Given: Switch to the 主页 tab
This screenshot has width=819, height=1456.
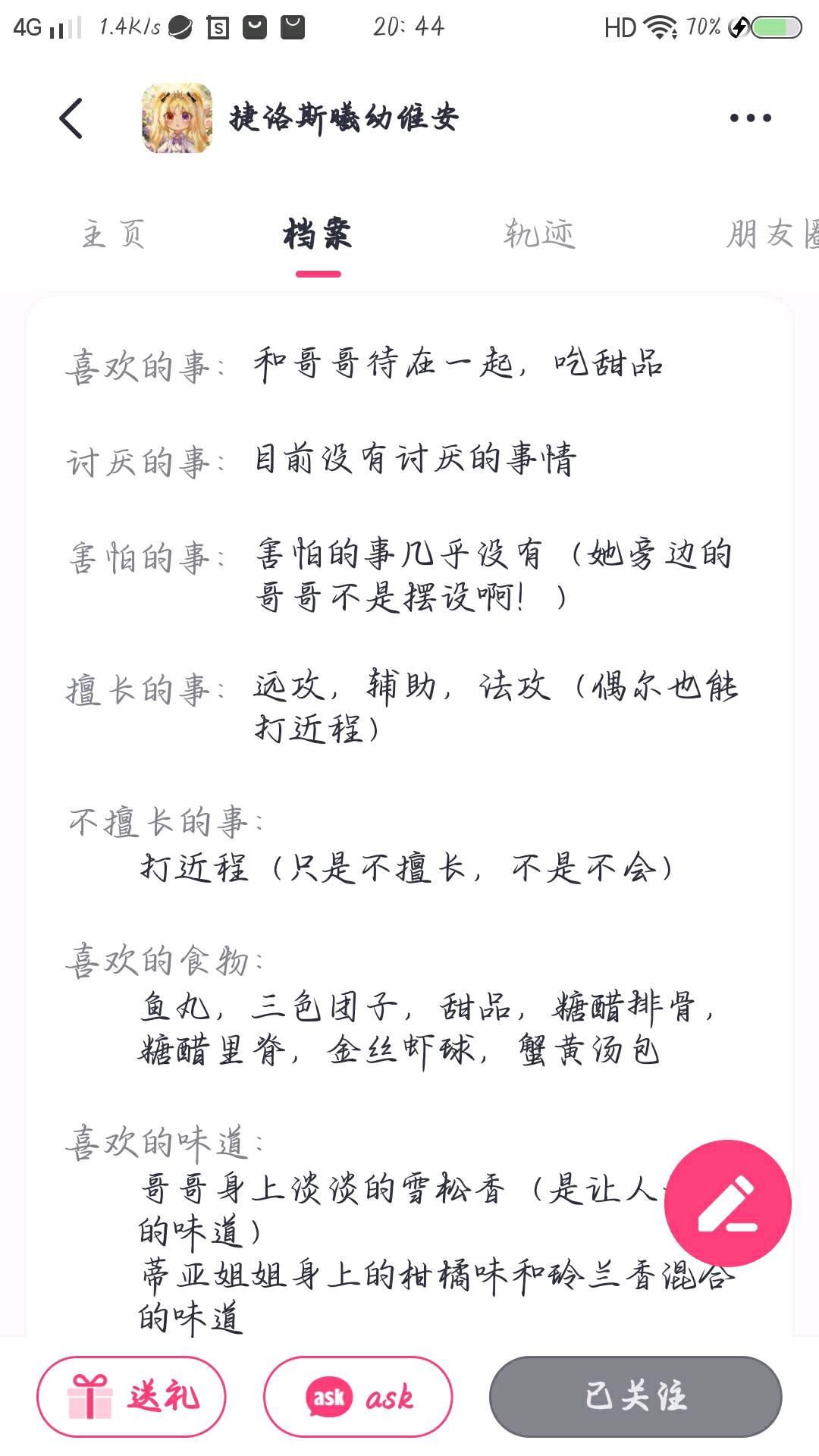Looking at the screenshot, I should pos(114,234).
